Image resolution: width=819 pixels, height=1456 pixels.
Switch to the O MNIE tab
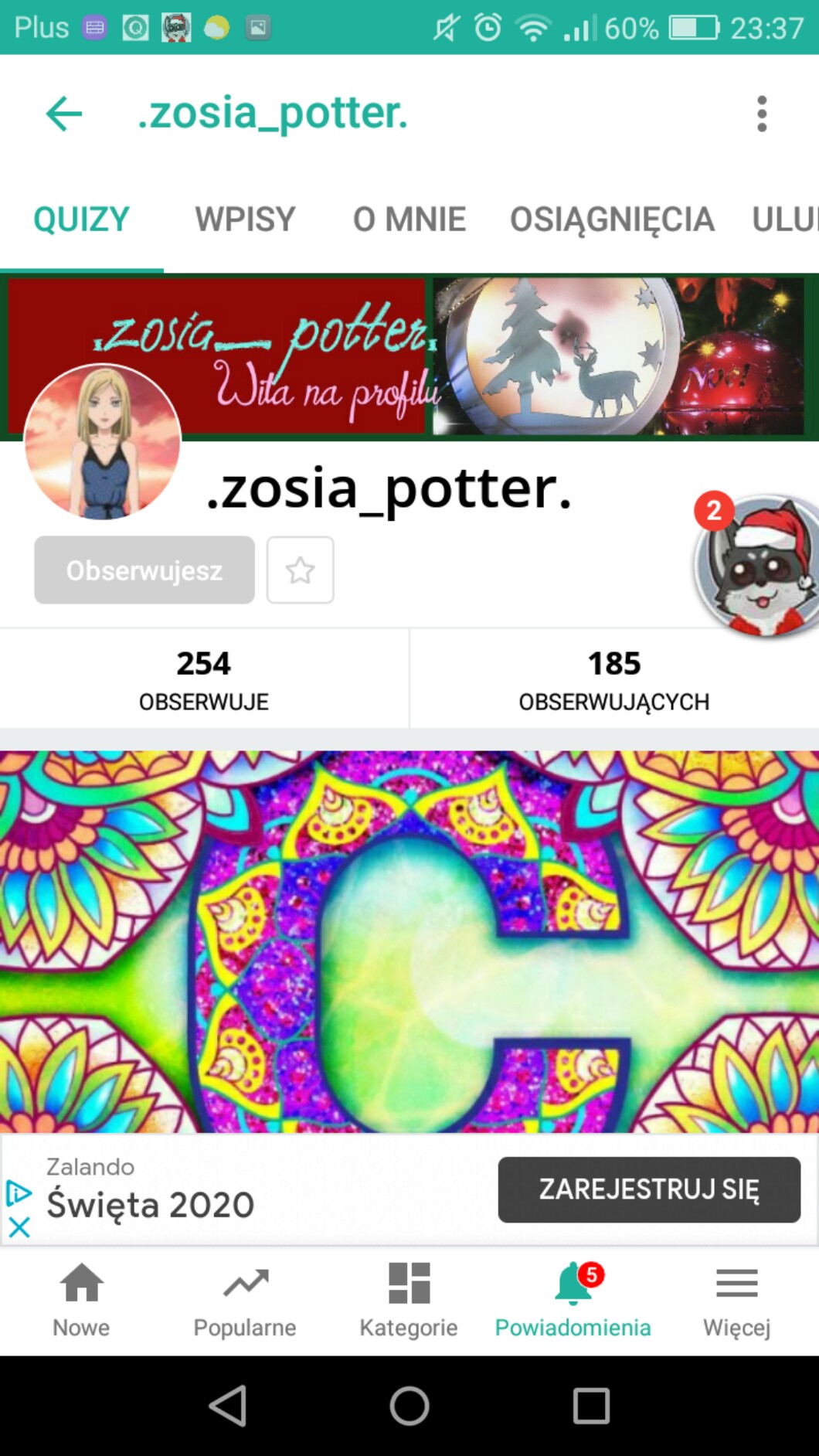[x=409, y=219]
